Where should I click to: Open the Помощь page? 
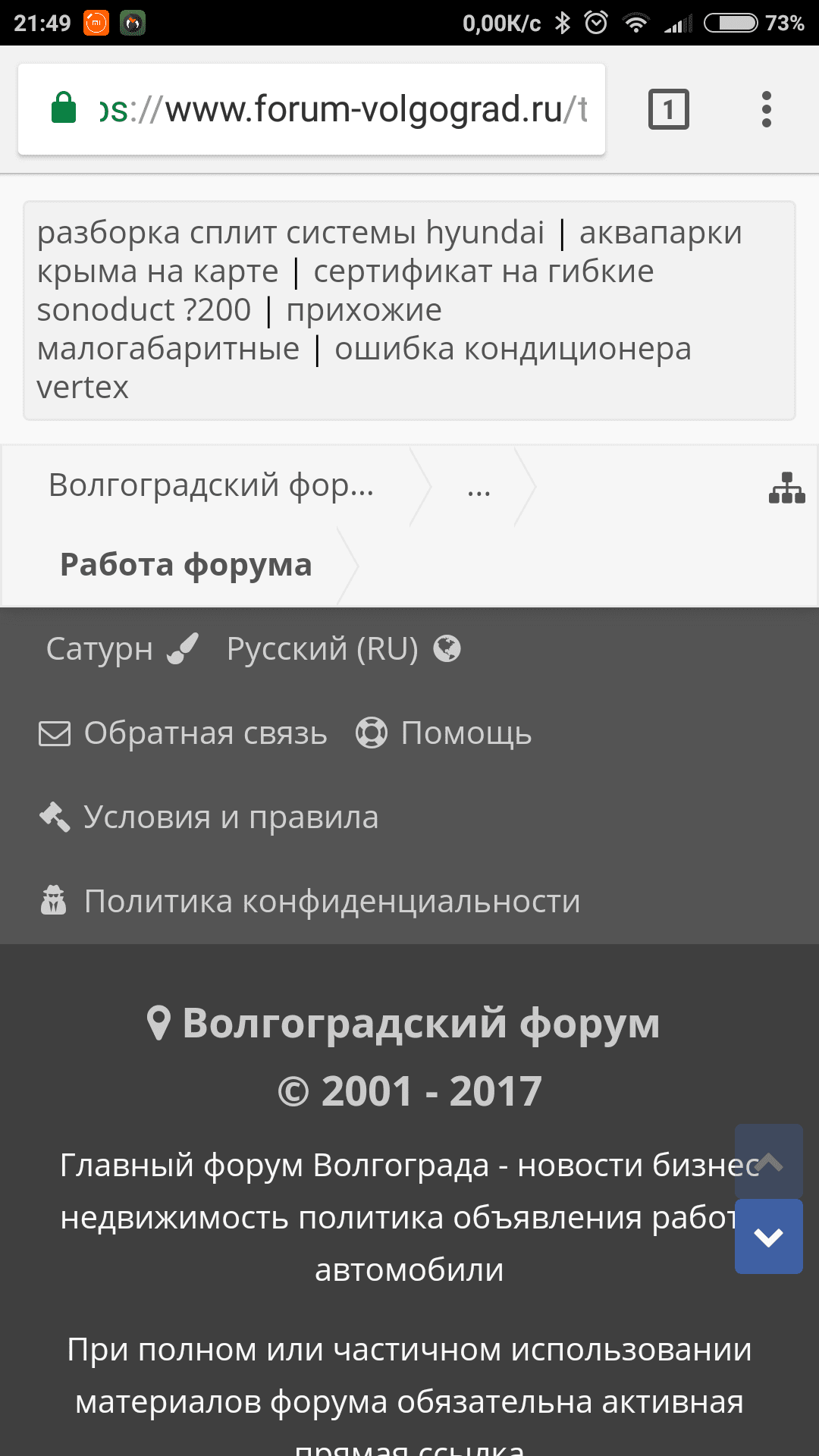444,733
